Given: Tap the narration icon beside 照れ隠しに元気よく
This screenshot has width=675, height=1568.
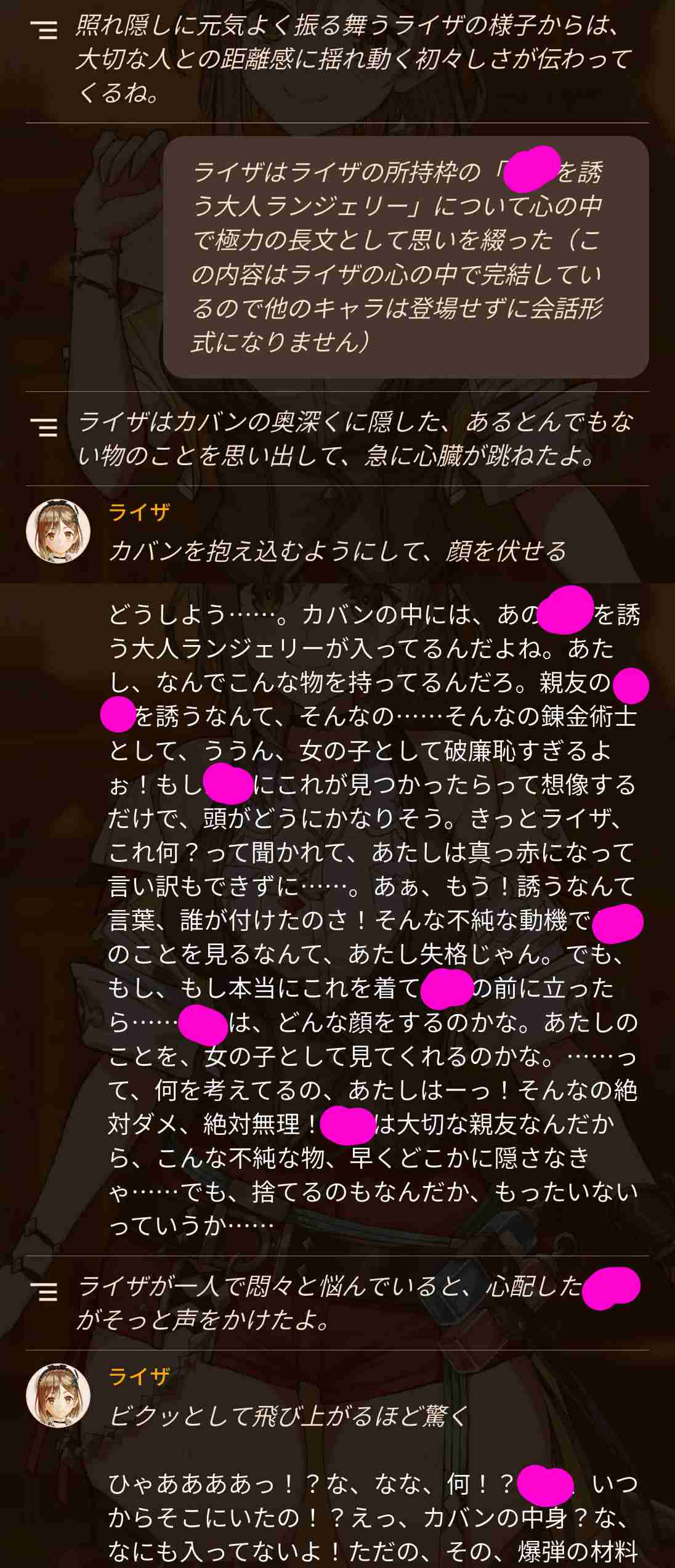Looking at the screenshot, I should 44,30.
